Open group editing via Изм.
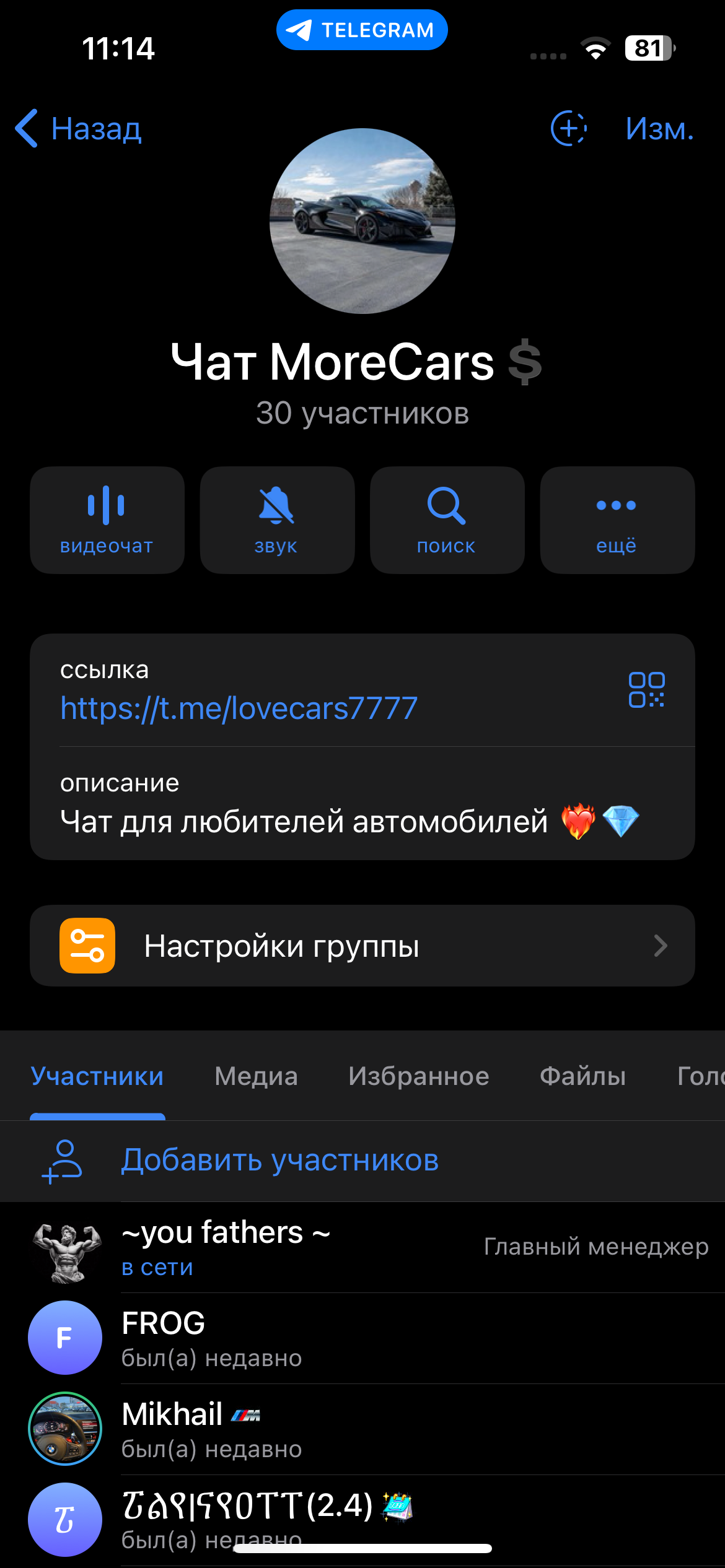The height and width of the screenshot is (1568, 725). tap(659, 129)
